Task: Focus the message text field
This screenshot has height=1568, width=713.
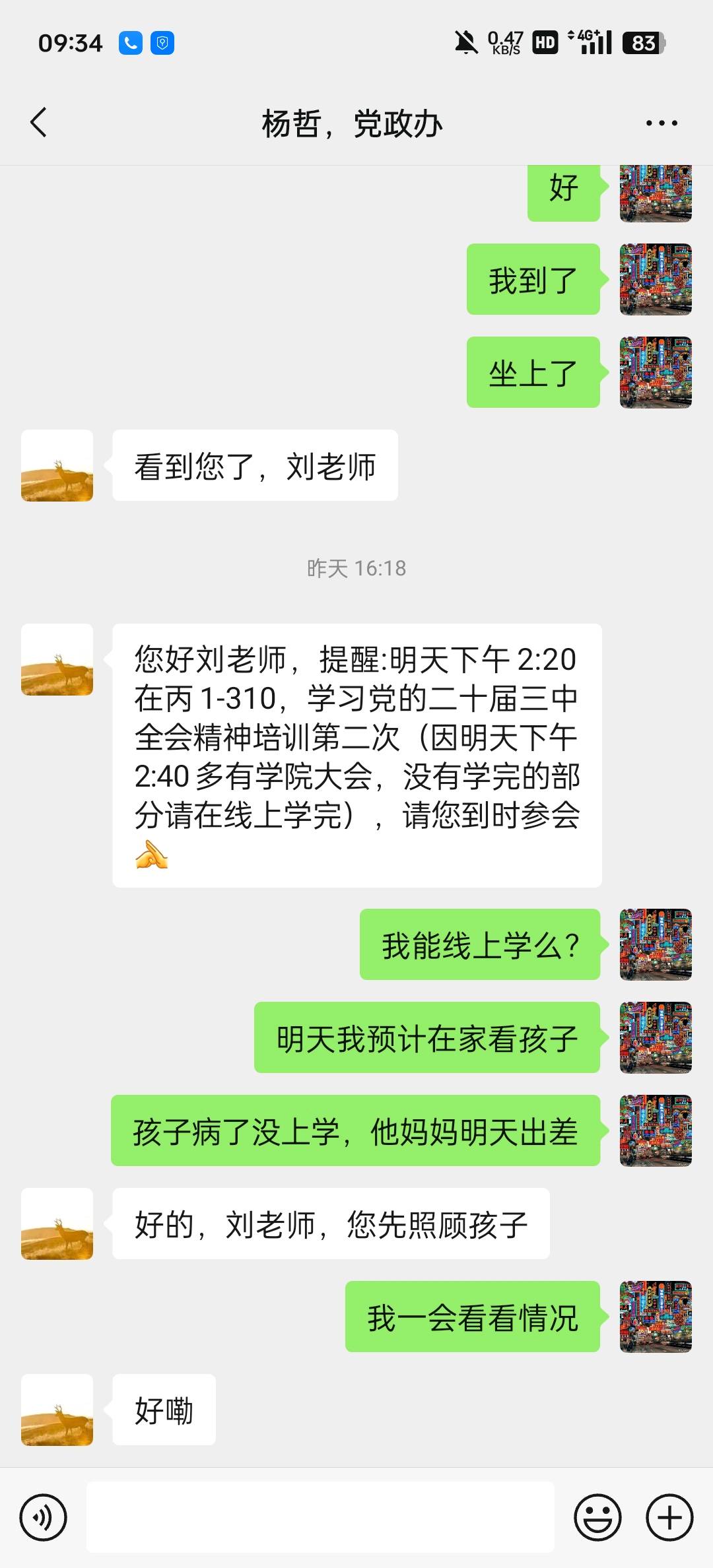Action: 320,1517
